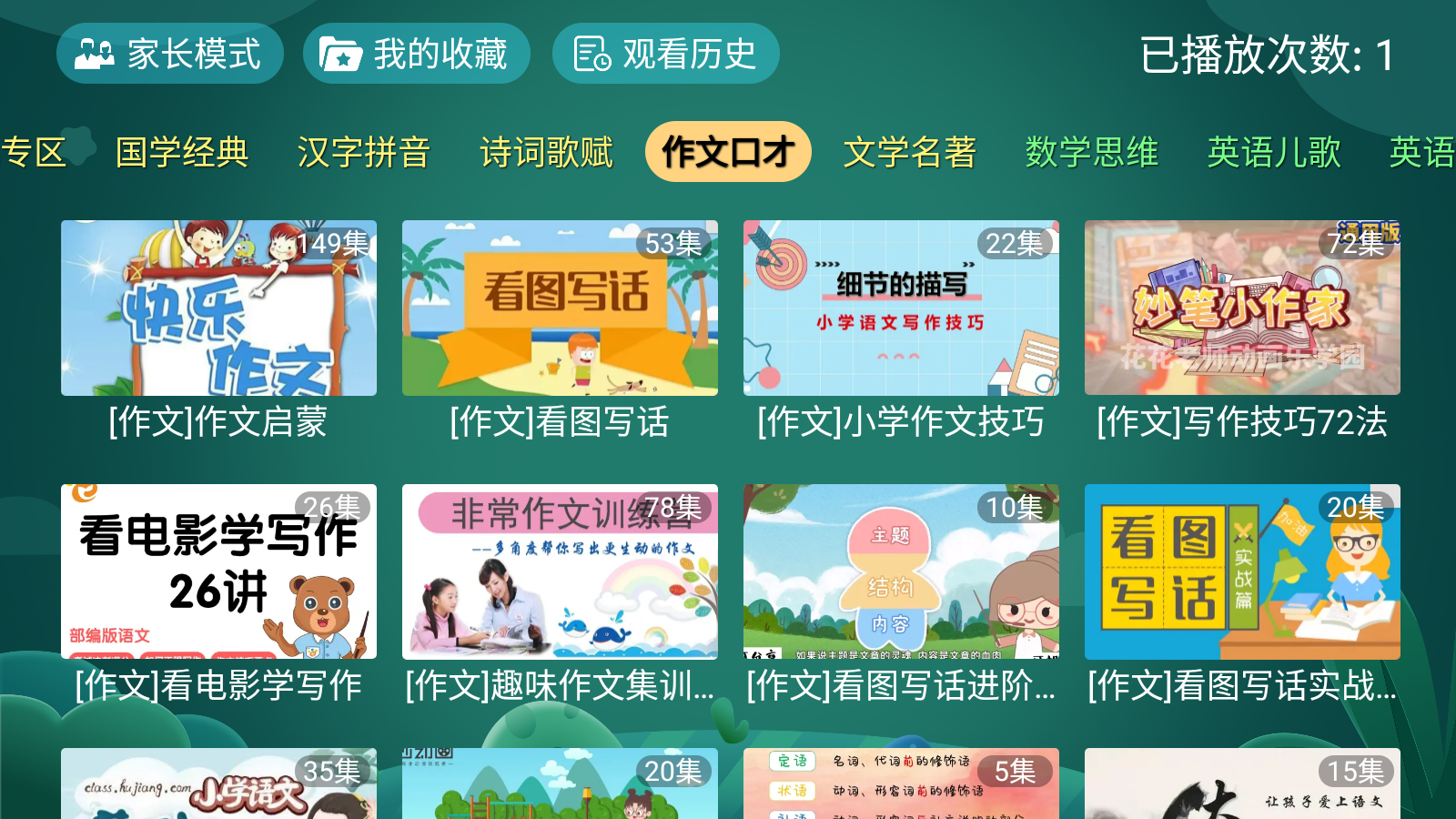
Task: Select the 作文口才 tab
Action: [728, 152]
